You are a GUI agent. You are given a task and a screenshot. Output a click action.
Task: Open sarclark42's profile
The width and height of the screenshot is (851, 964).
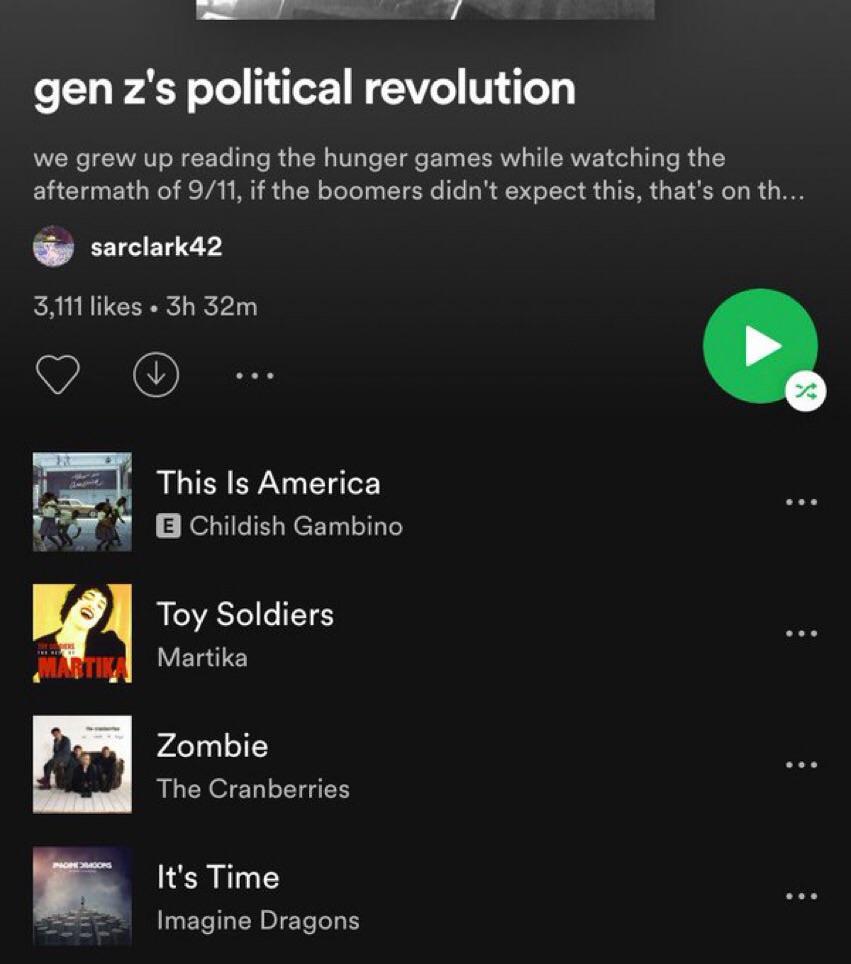(x=155, y=247)
